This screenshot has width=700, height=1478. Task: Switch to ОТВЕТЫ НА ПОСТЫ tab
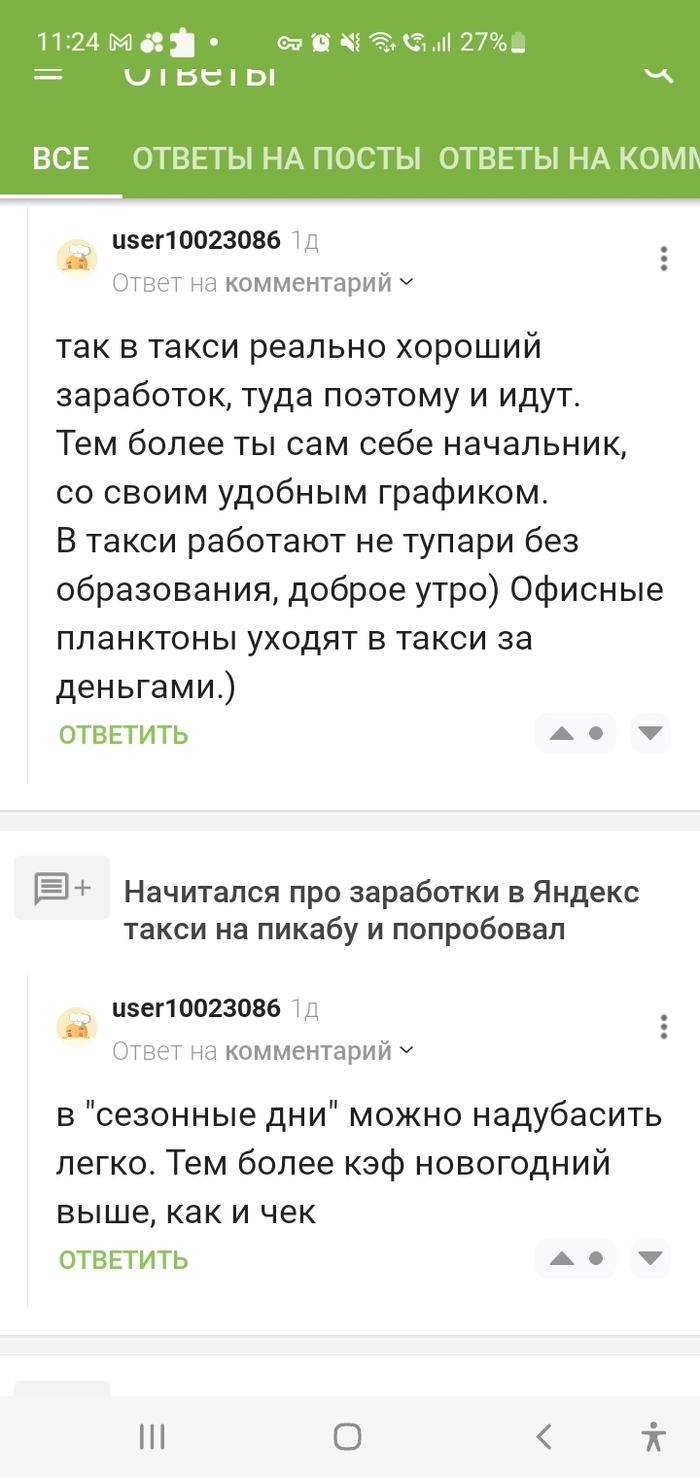tap(276, 159)
